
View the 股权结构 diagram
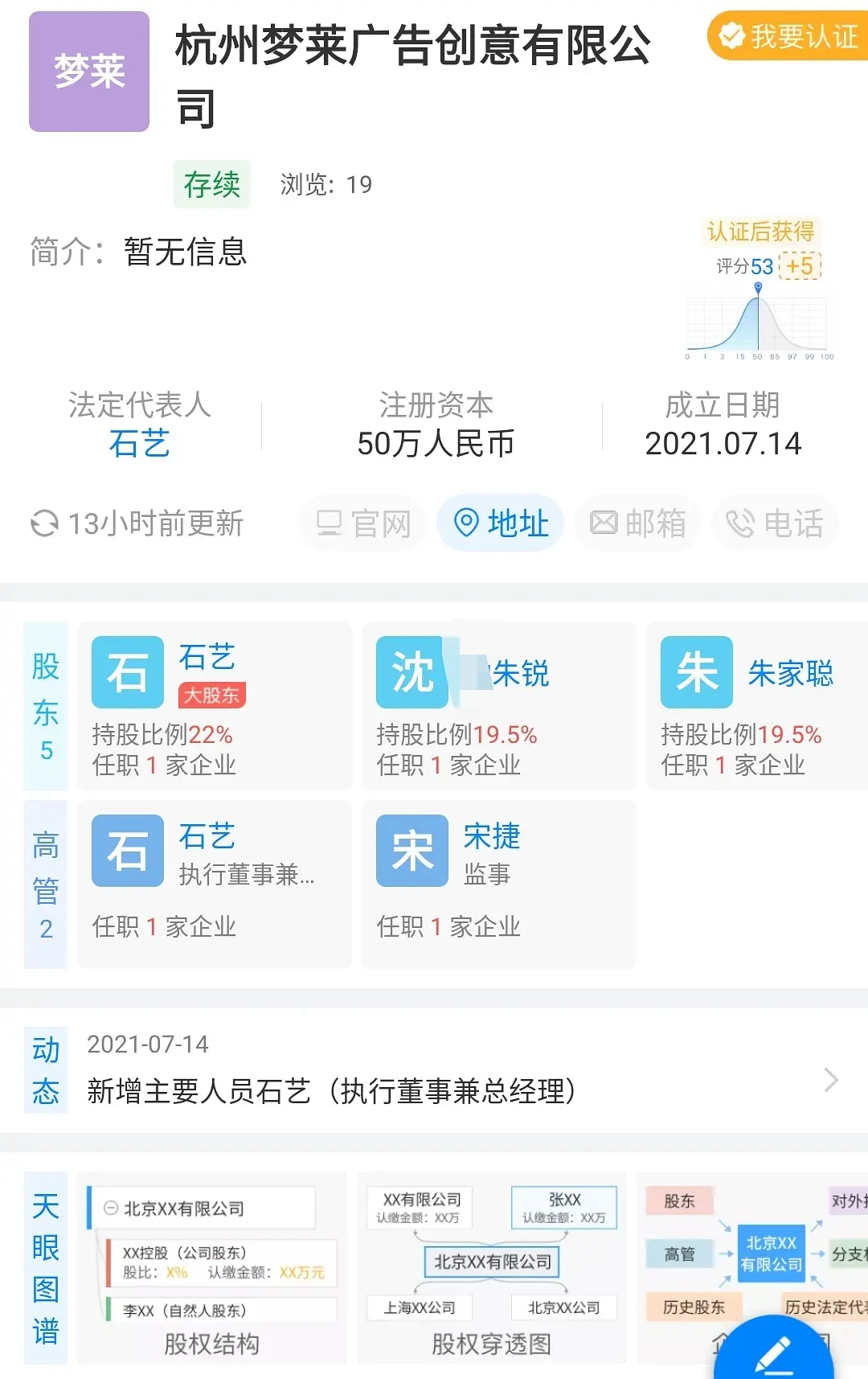(x=212, y=1268)
